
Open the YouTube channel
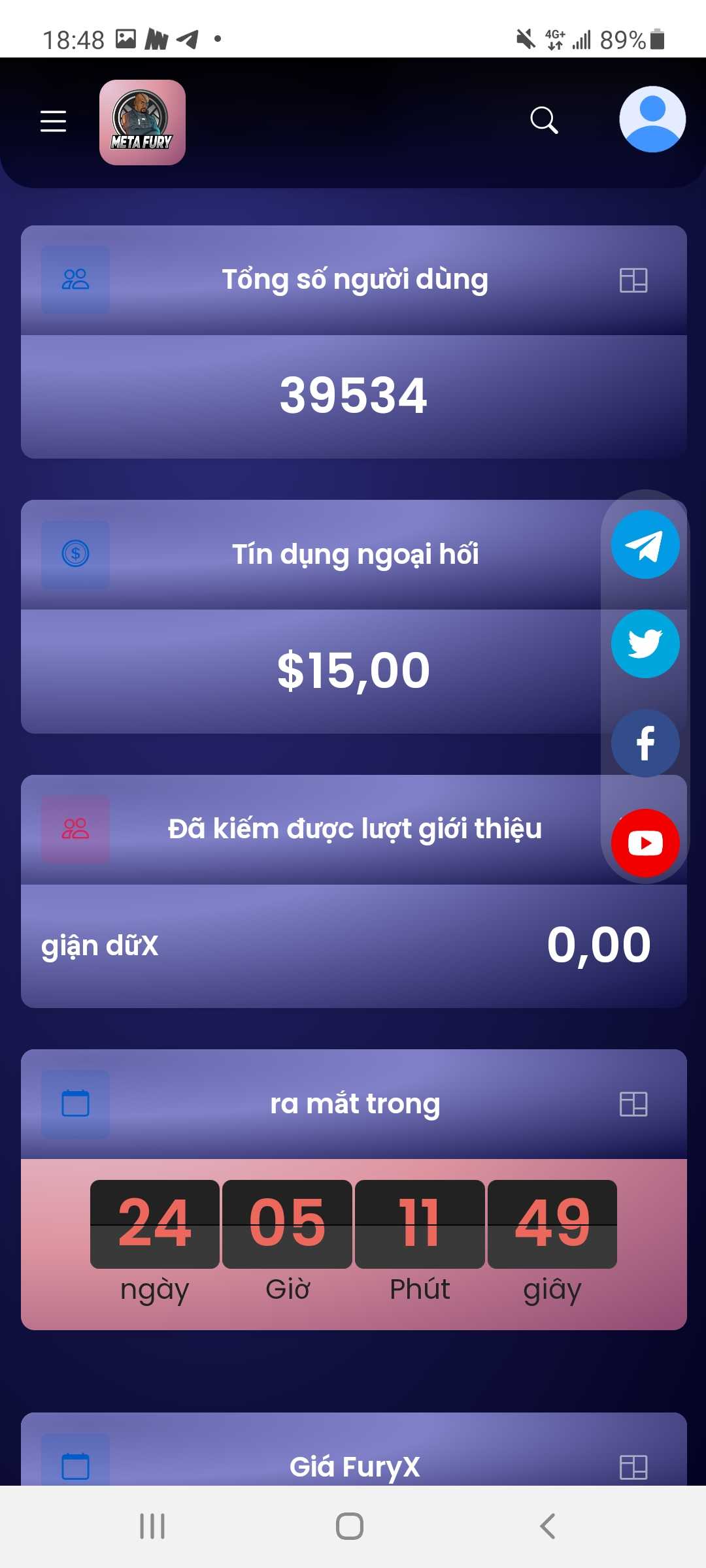pos(645,843)
